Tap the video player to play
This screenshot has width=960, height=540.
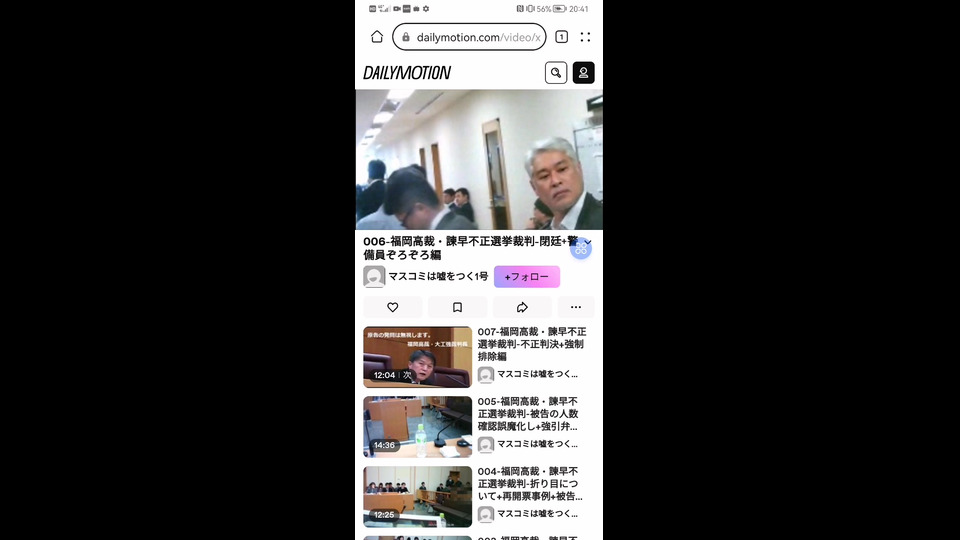click(x=479, y=160)
